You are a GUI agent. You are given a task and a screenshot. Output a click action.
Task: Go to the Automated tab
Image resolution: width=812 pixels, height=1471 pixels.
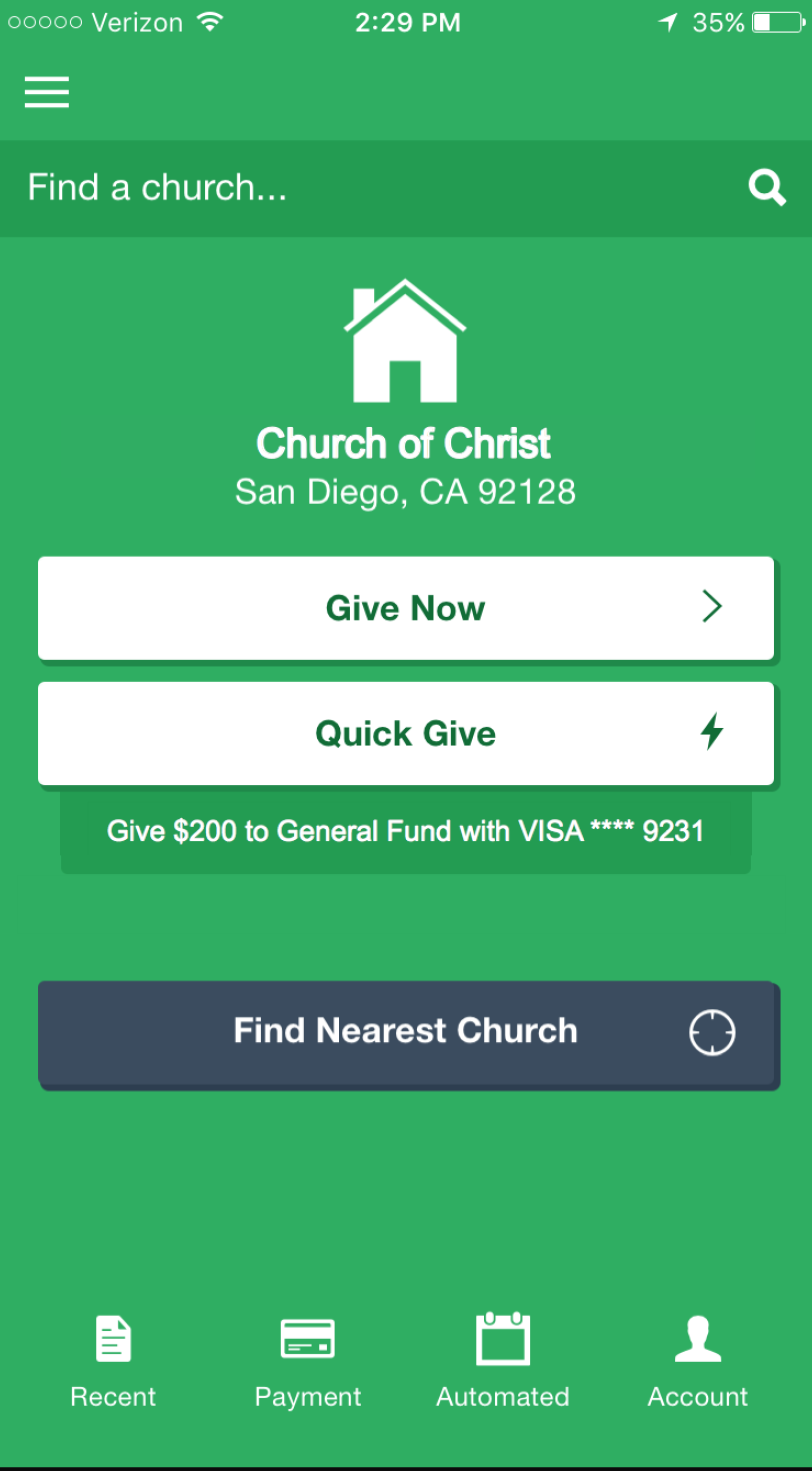pos(502,1361)
